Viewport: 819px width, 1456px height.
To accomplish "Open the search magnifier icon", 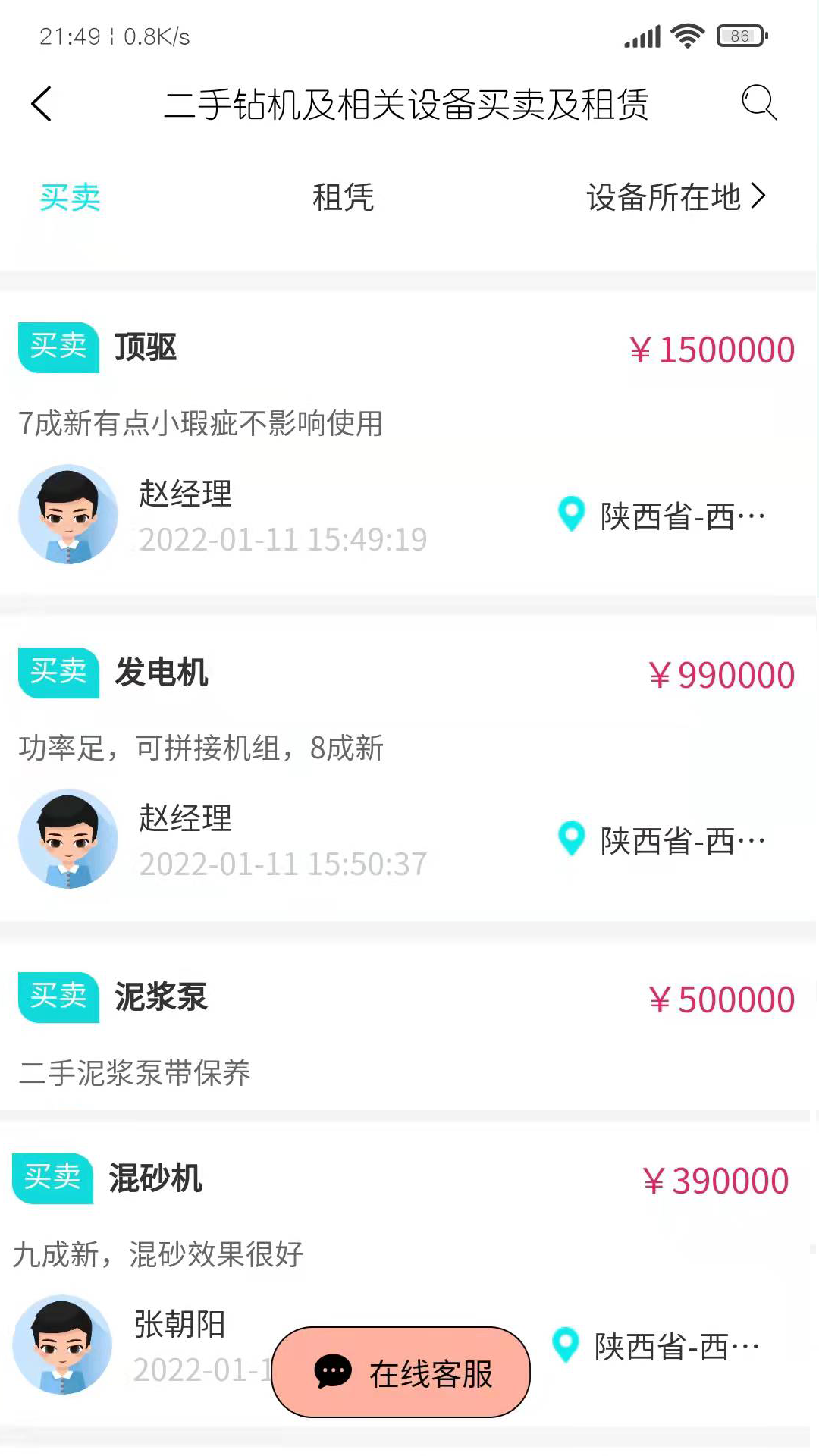I will click(x=758, y=102).
